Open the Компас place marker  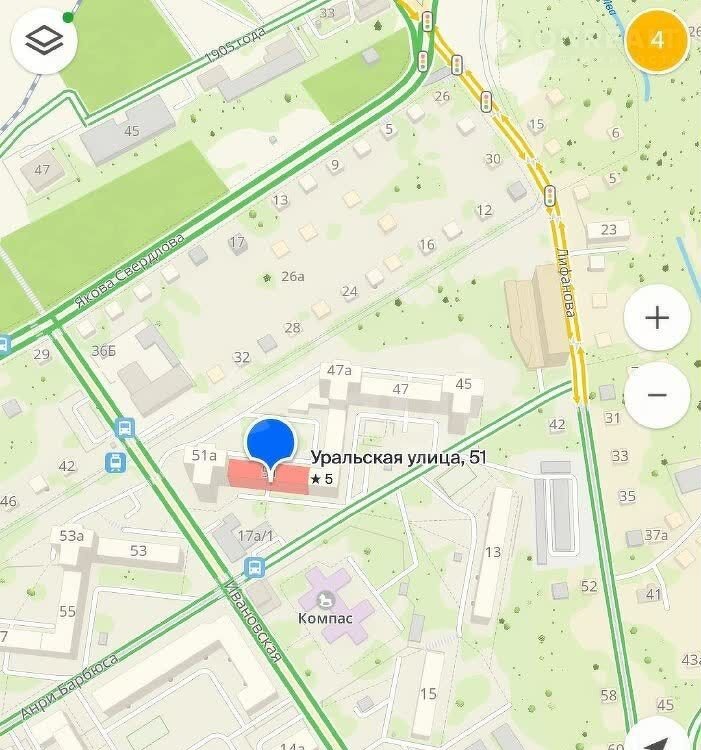point(326,599)
